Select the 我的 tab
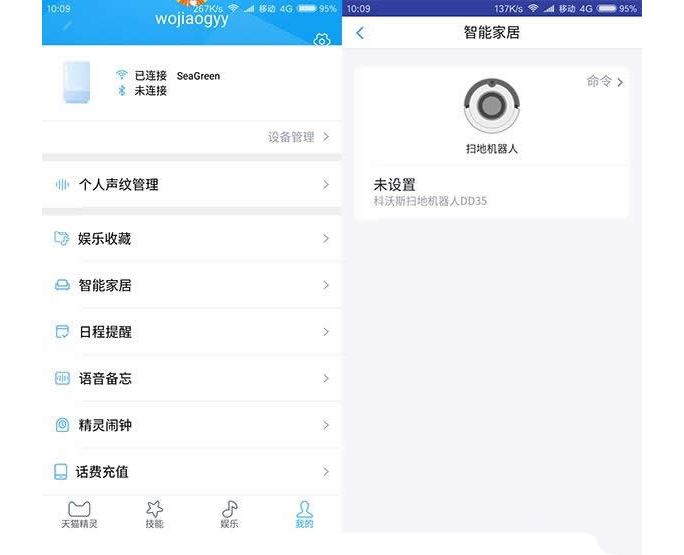This screenshot has height=555, width=684. [304, 514]
